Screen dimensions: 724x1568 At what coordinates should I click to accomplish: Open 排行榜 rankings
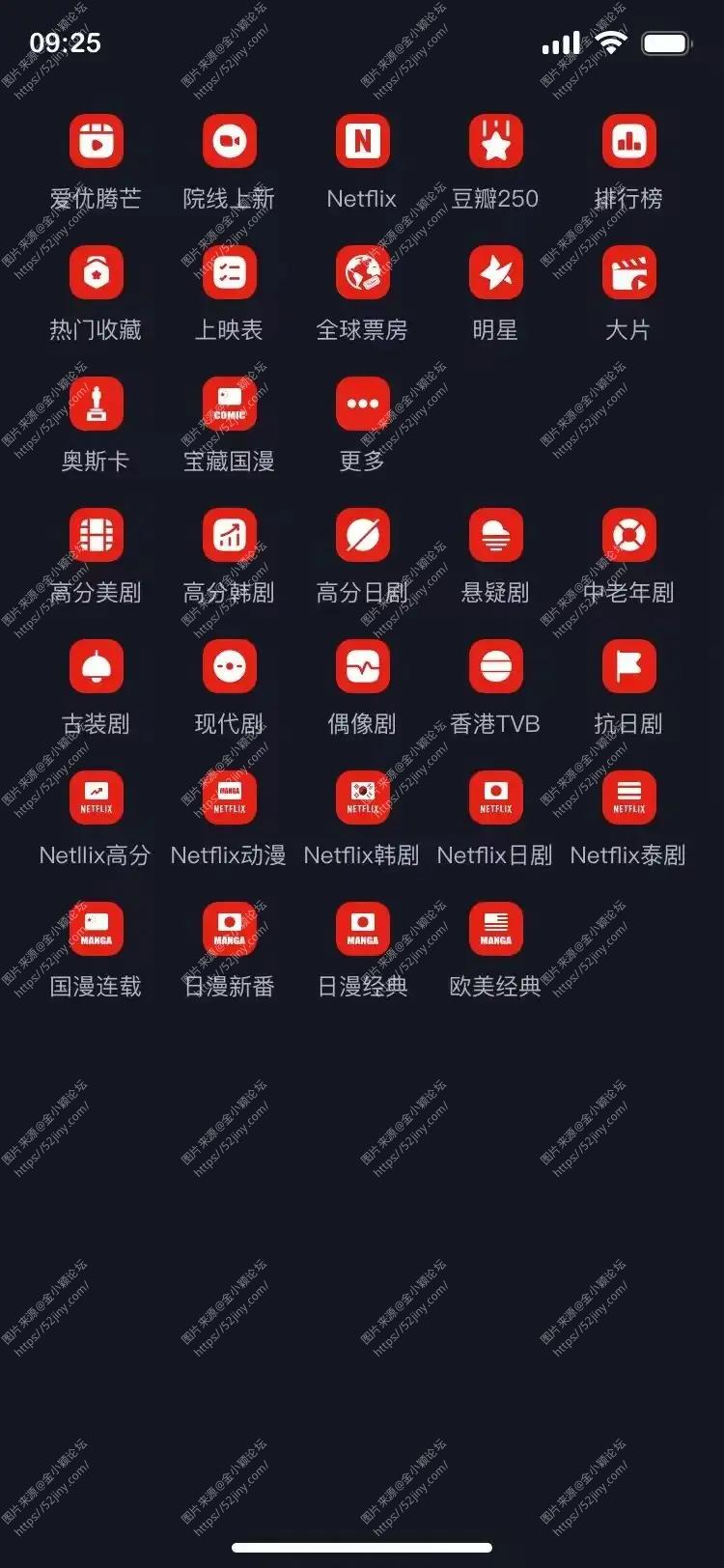tap(628, 142)
